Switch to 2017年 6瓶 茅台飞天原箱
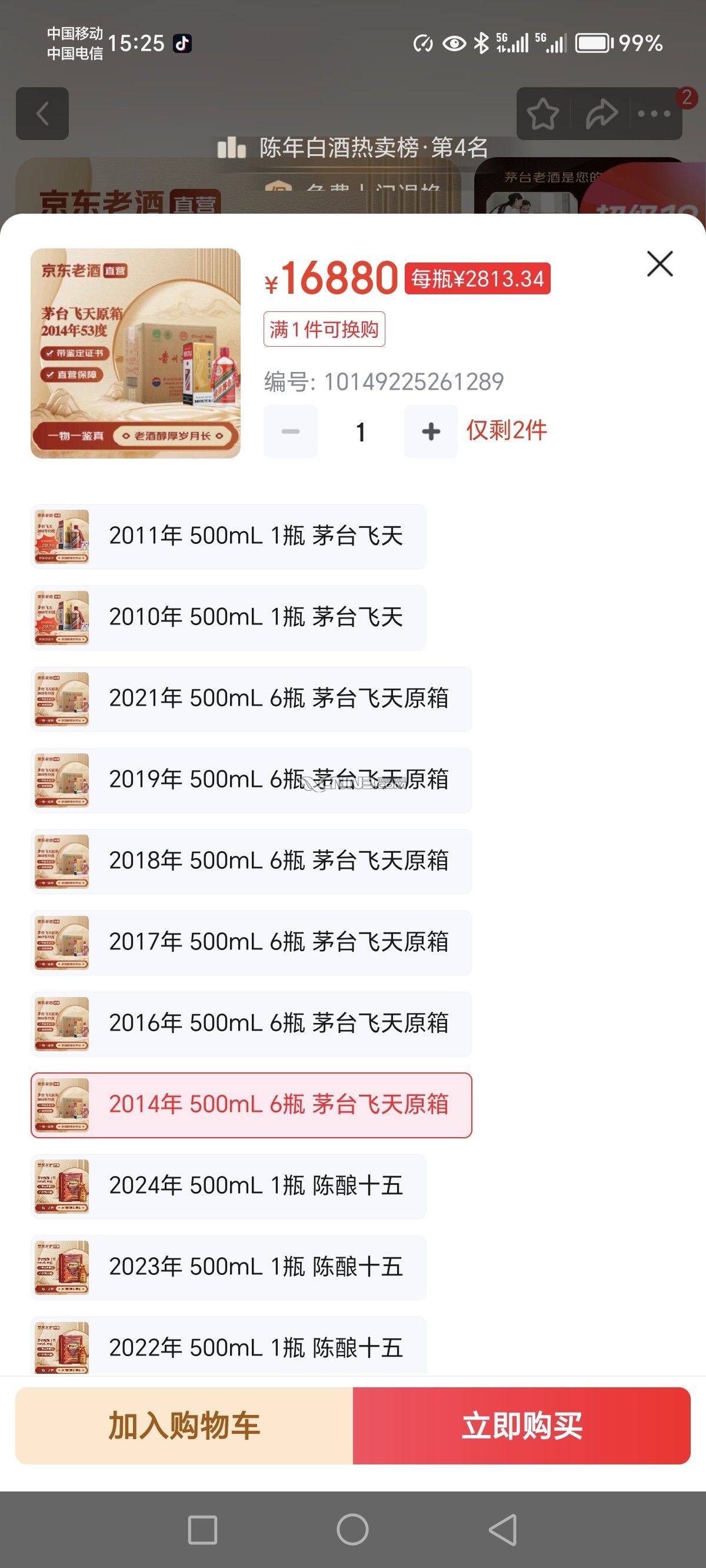 pyautogui.click(x=251, y=942)
